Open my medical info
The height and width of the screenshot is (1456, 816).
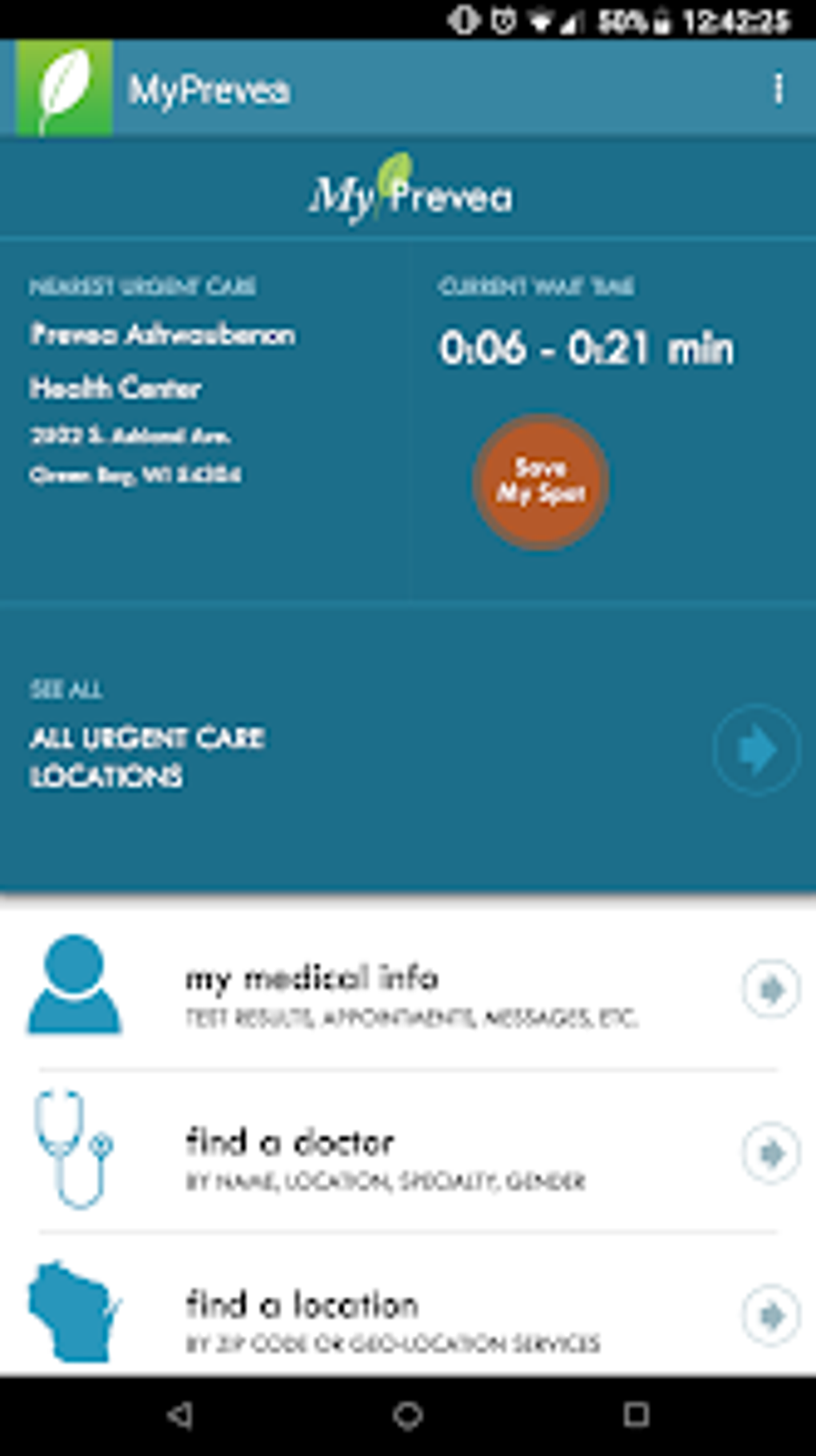coord(408,989)
